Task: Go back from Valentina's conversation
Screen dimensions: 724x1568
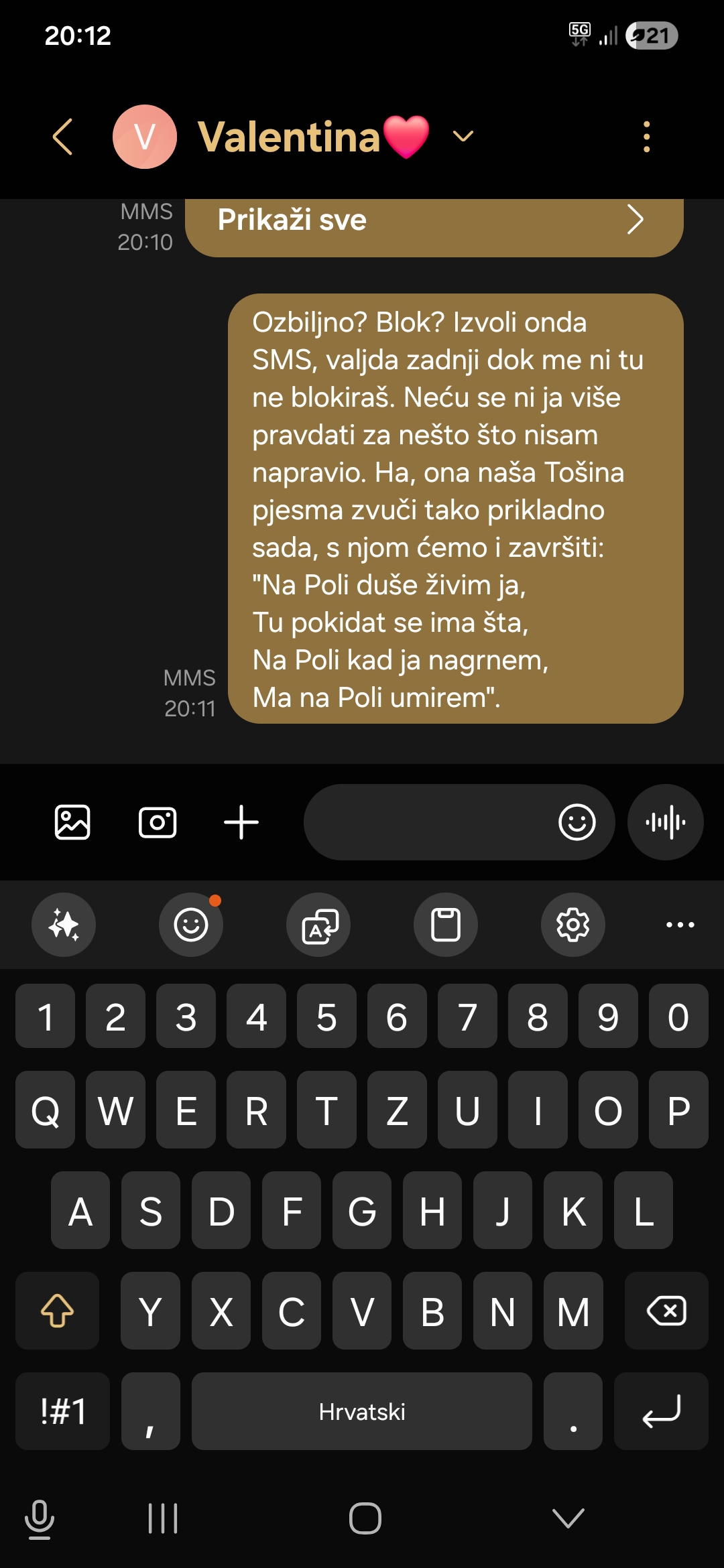Action: click(x=62, y=137)
